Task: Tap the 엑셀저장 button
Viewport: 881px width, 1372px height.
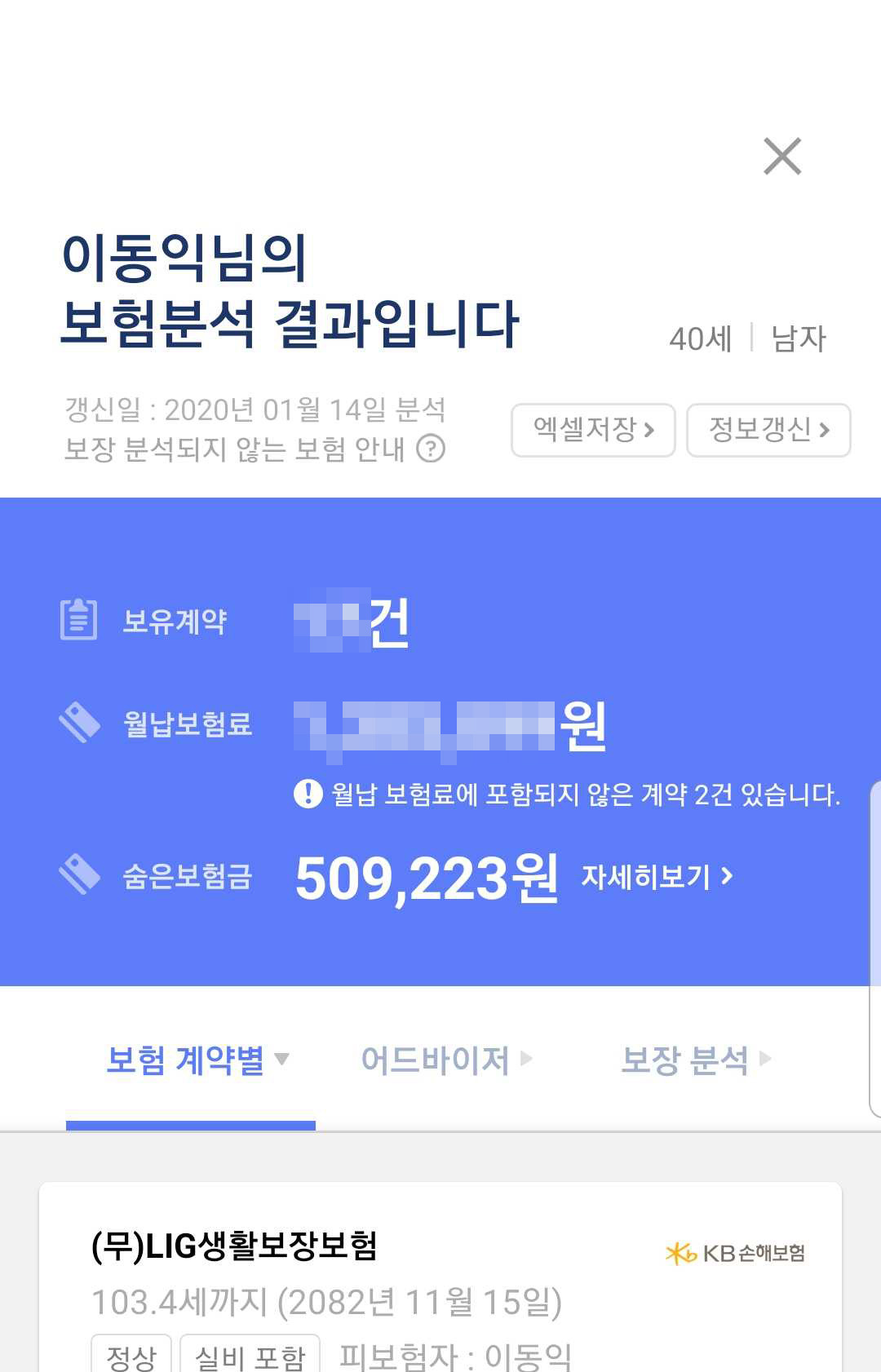Action: [x=593, y=430]
